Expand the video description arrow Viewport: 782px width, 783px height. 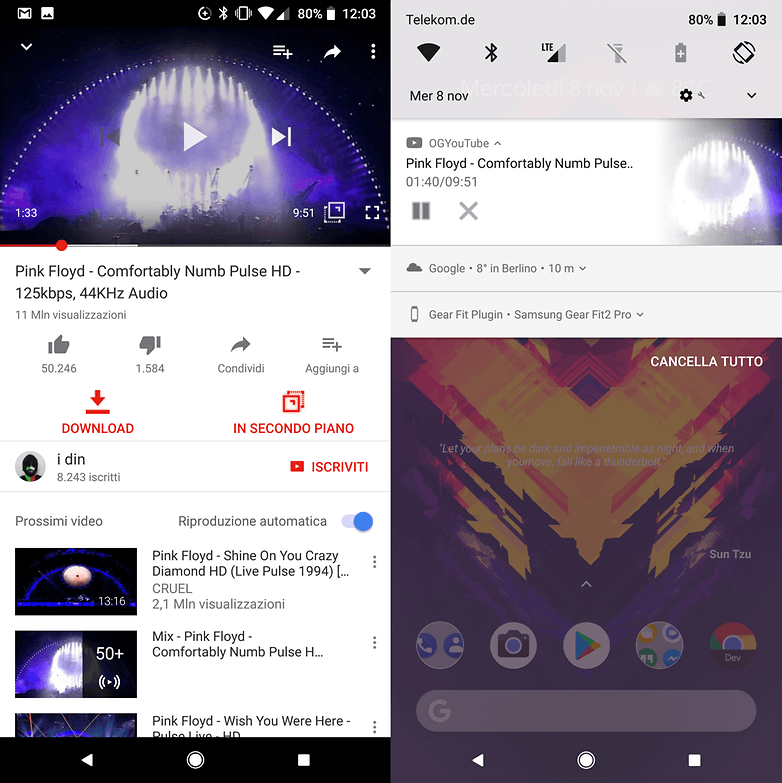point(365,272)
